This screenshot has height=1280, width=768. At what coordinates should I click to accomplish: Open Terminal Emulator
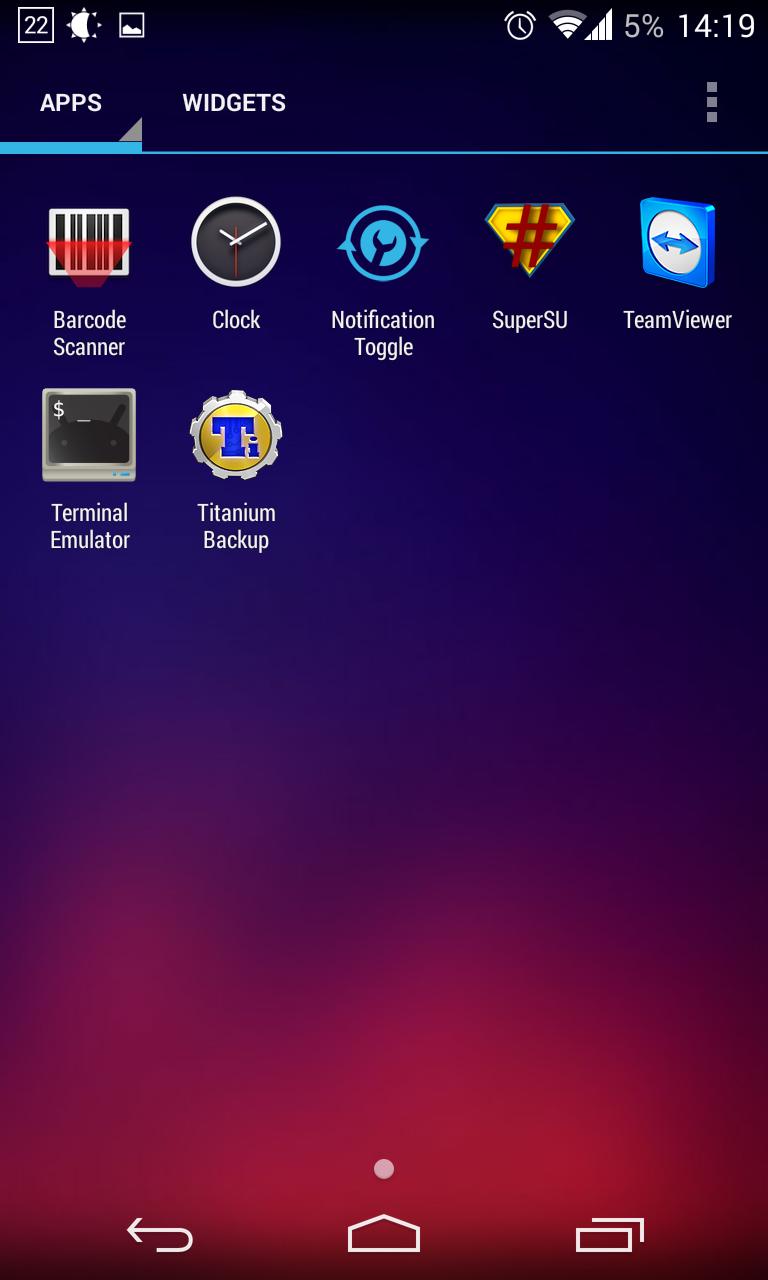[90, 470]
